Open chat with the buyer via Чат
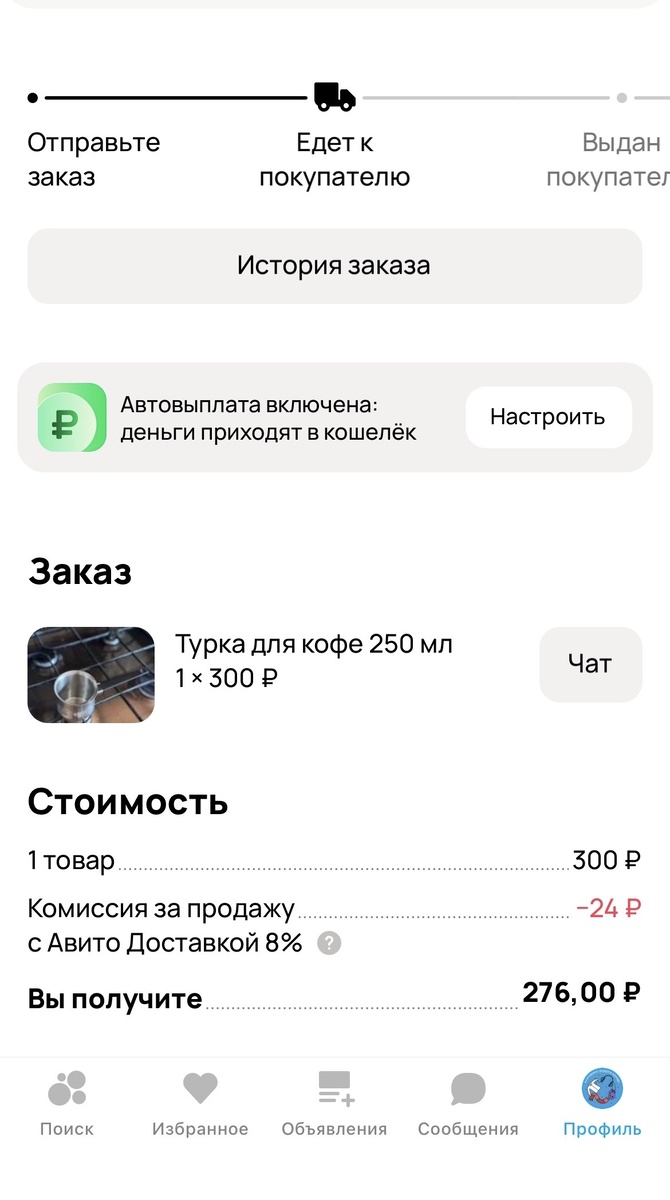The width and height of the screenshot is (670, 1200). [x=590, y=664]
